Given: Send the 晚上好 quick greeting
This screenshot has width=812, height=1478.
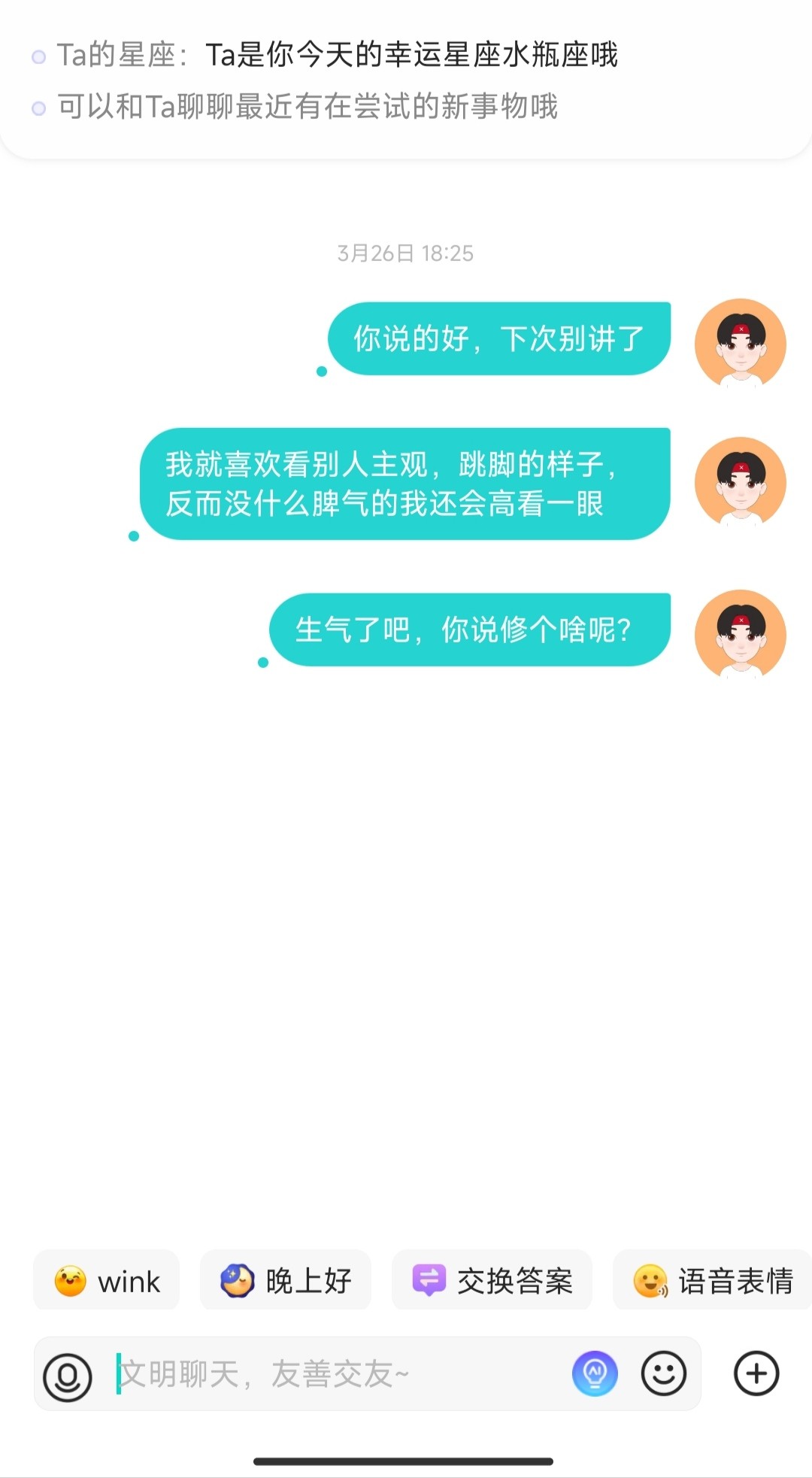Looking at the screenshot, I should [286, 1281].
